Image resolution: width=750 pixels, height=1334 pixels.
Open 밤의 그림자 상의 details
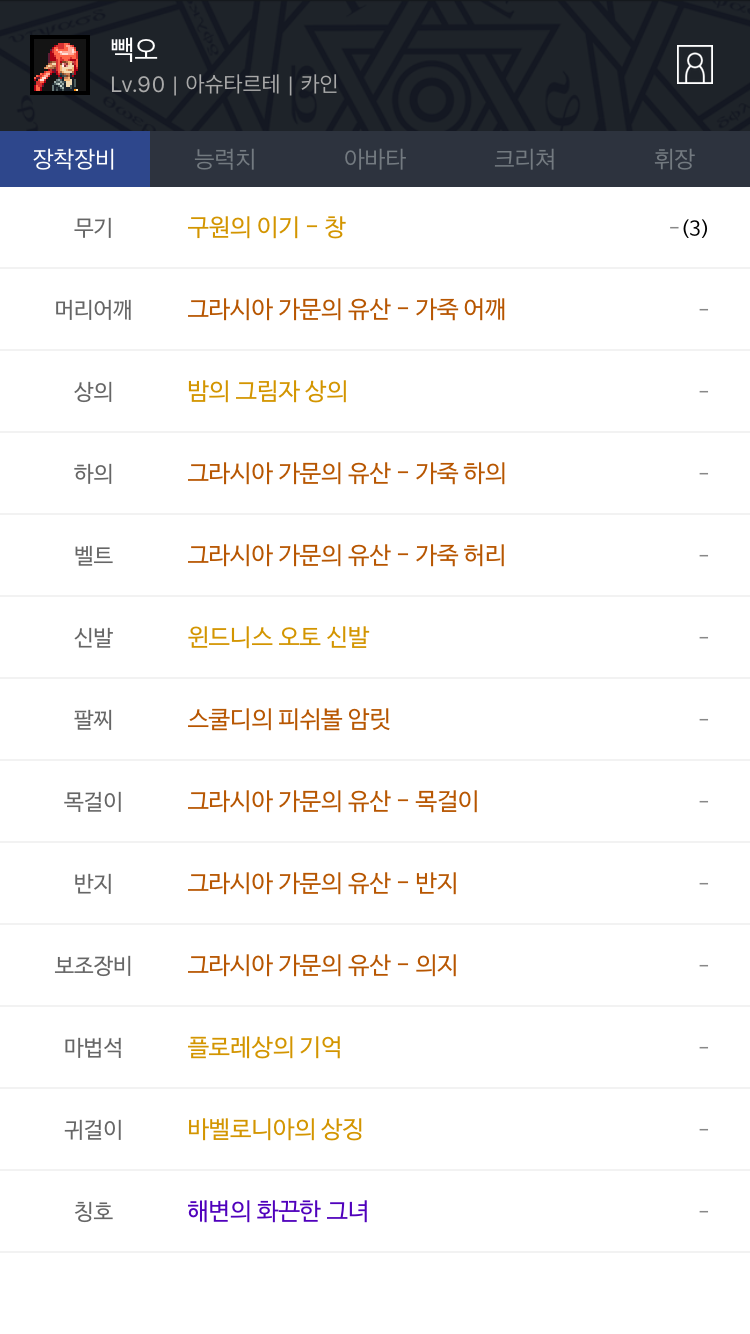267,391
